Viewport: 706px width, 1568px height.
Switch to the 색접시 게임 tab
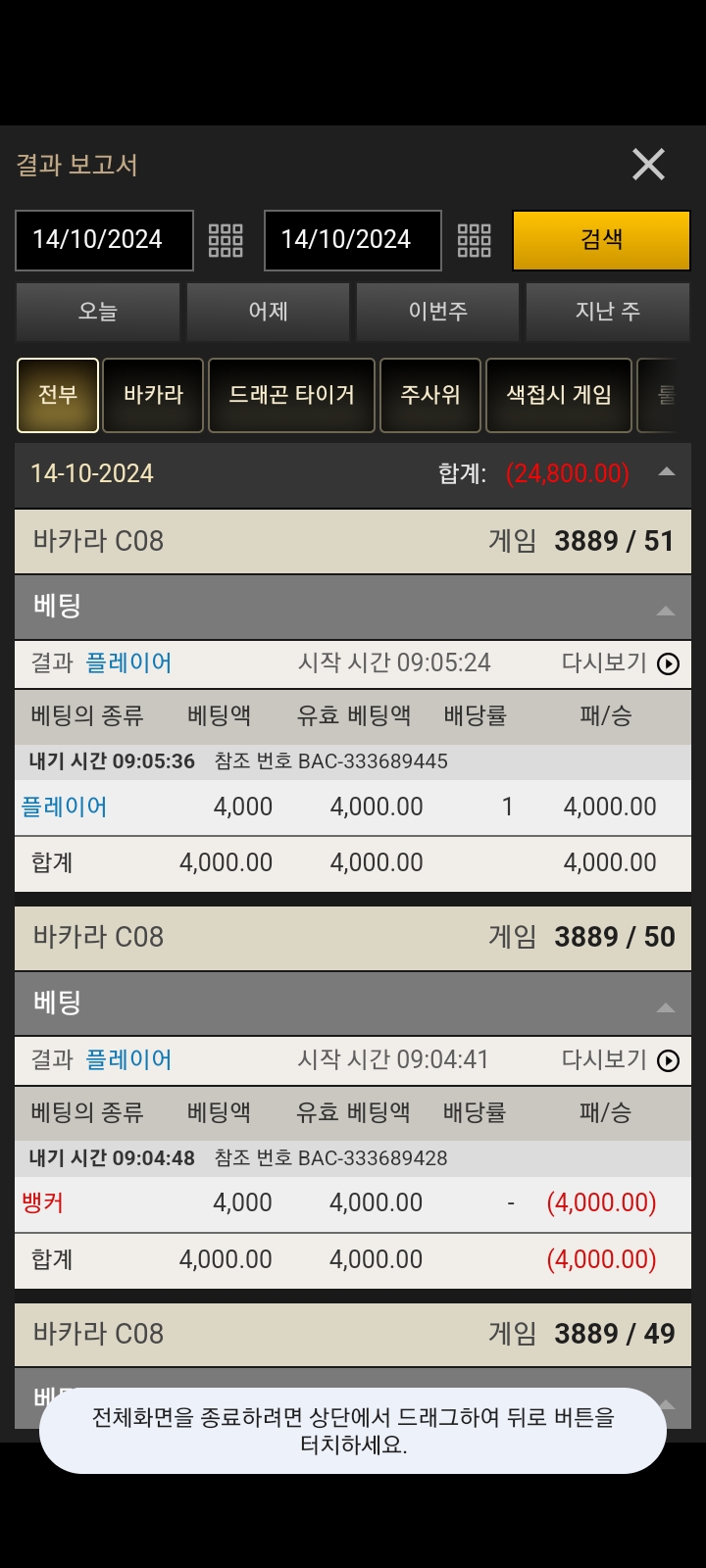(558, 395)
